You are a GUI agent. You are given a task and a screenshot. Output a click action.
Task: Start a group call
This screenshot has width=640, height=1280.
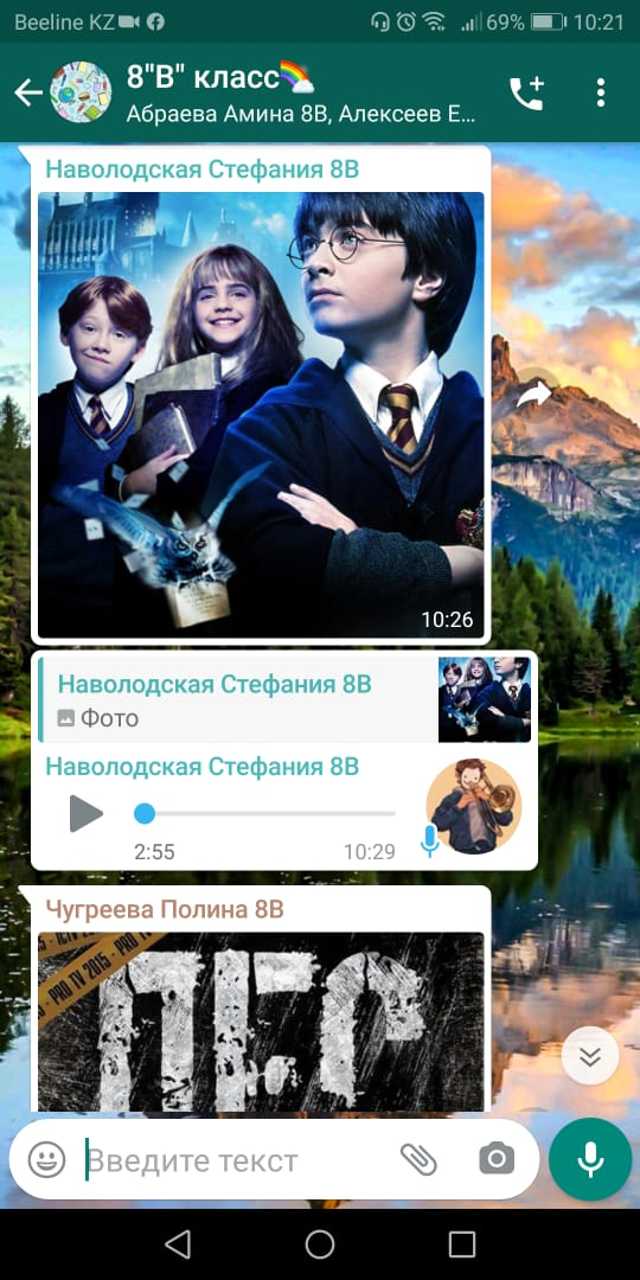point(527,93)
